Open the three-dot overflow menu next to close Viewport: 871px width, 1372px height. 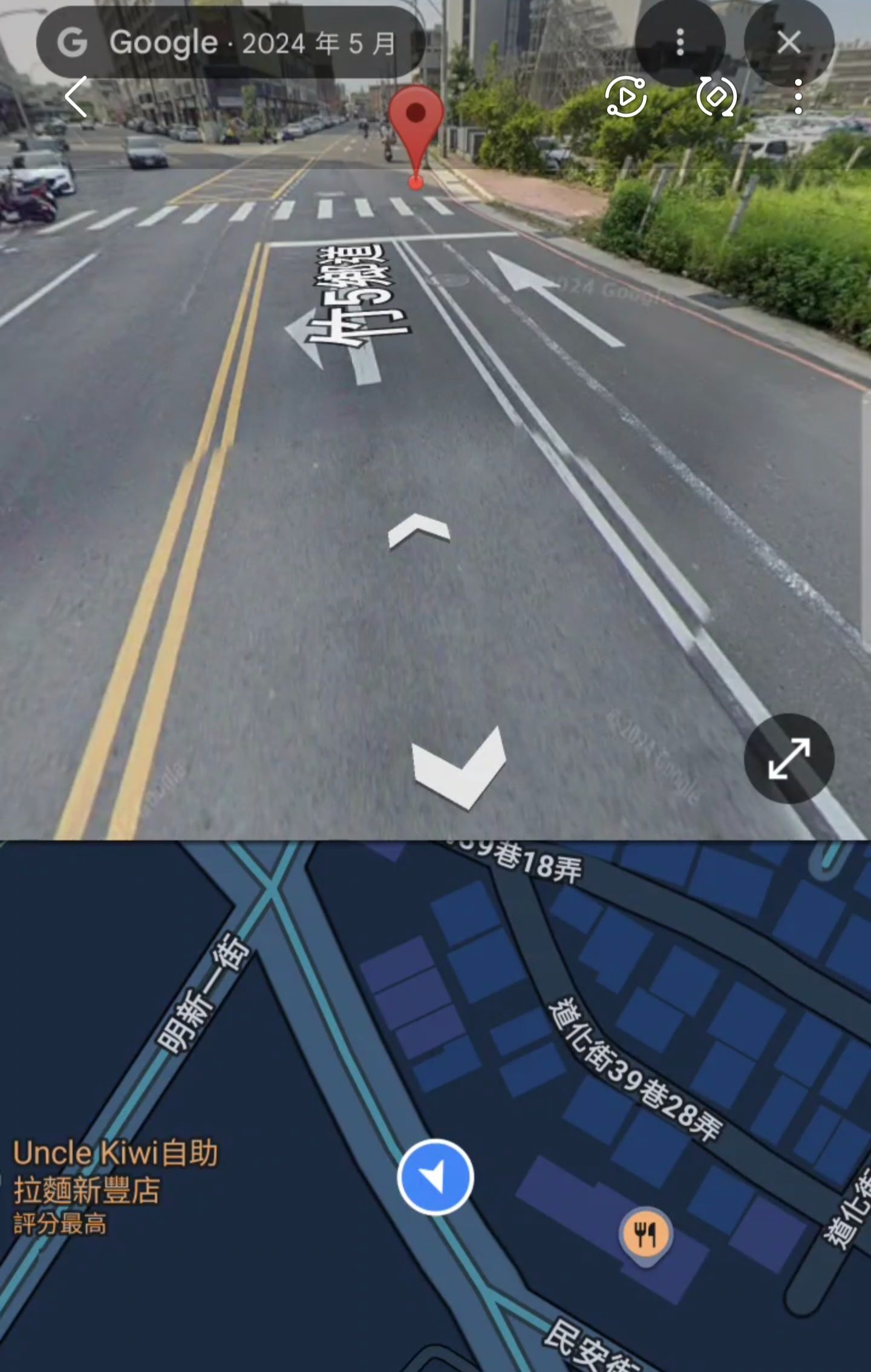point(680,43)
